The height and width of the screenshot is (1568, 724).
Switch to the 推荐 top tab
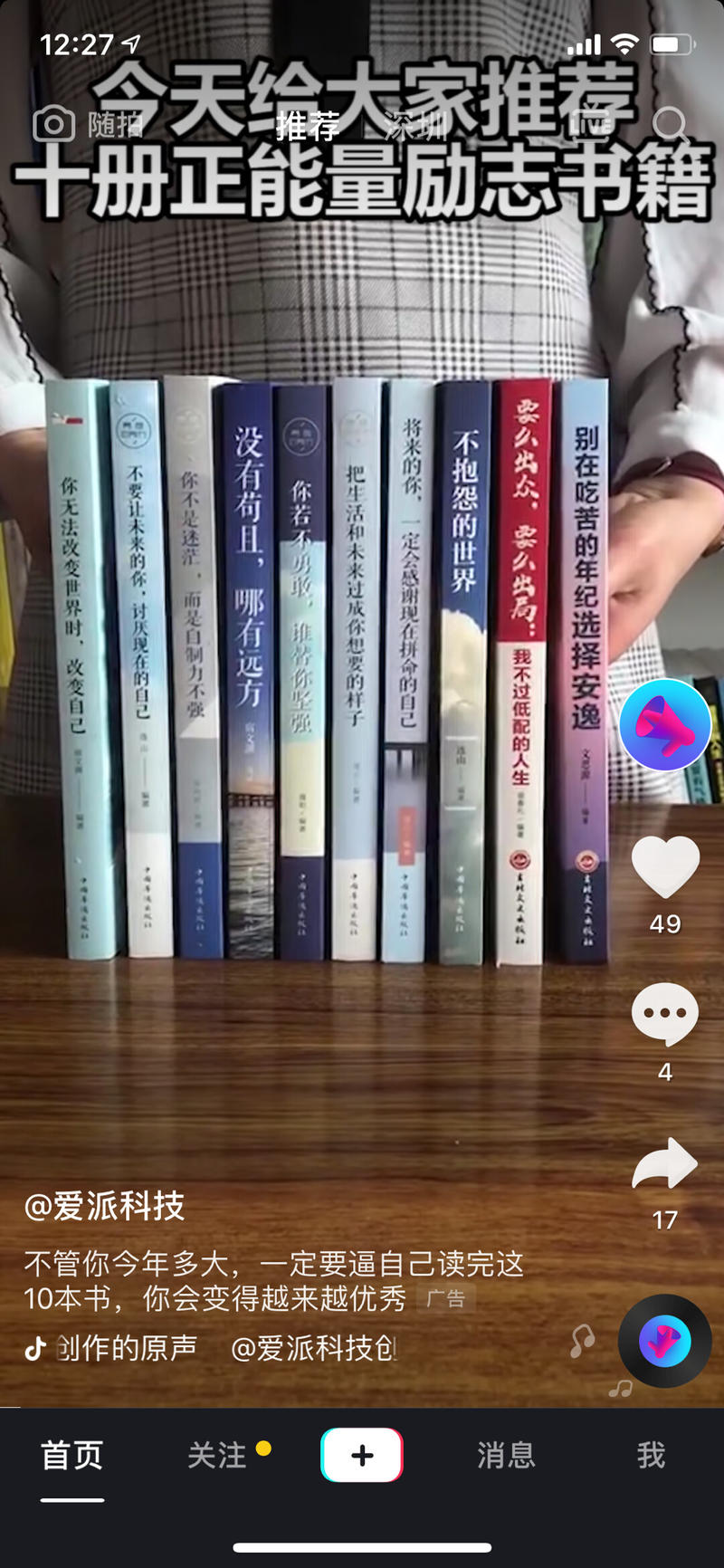coord(307,126)
